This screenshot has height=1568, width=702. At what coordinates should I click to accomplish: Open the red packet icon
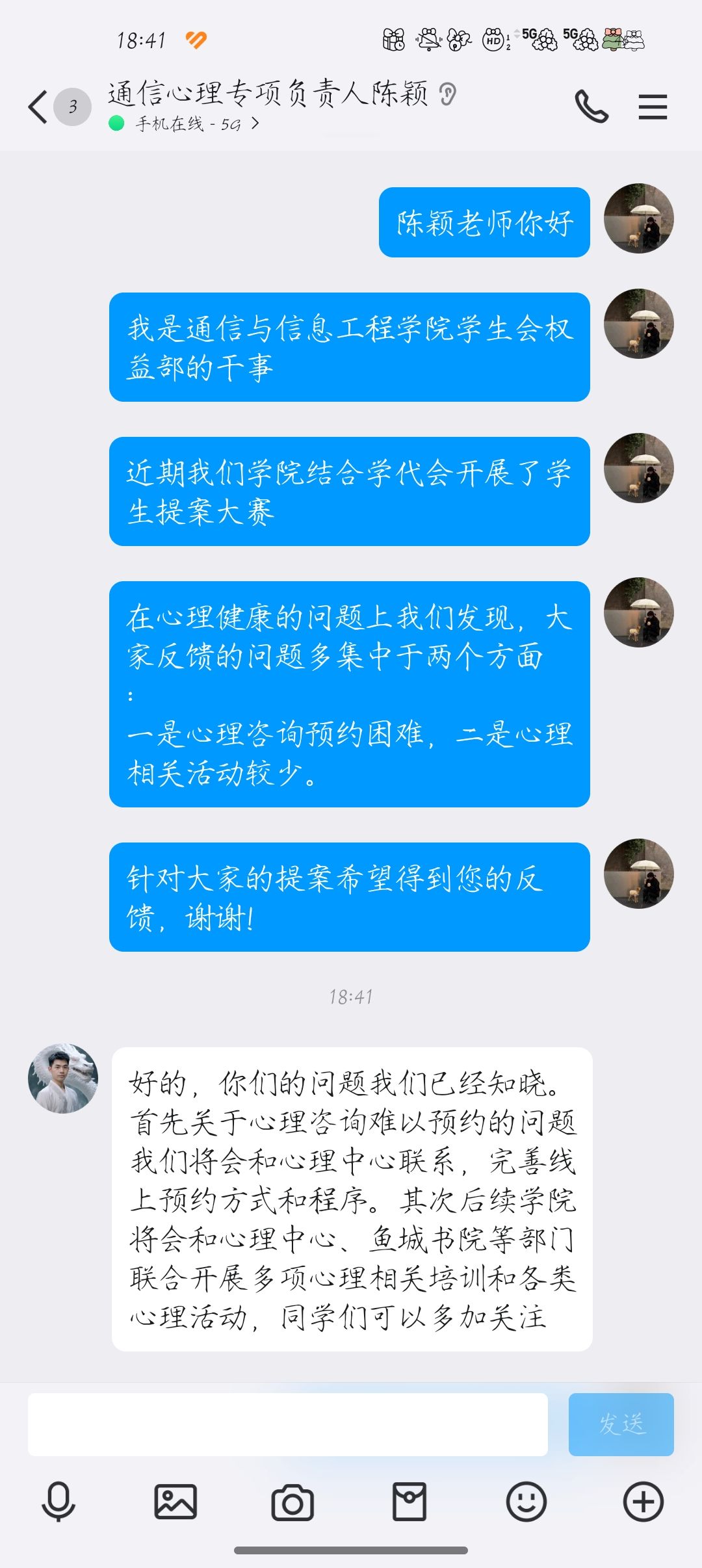tap(409, 1502)
